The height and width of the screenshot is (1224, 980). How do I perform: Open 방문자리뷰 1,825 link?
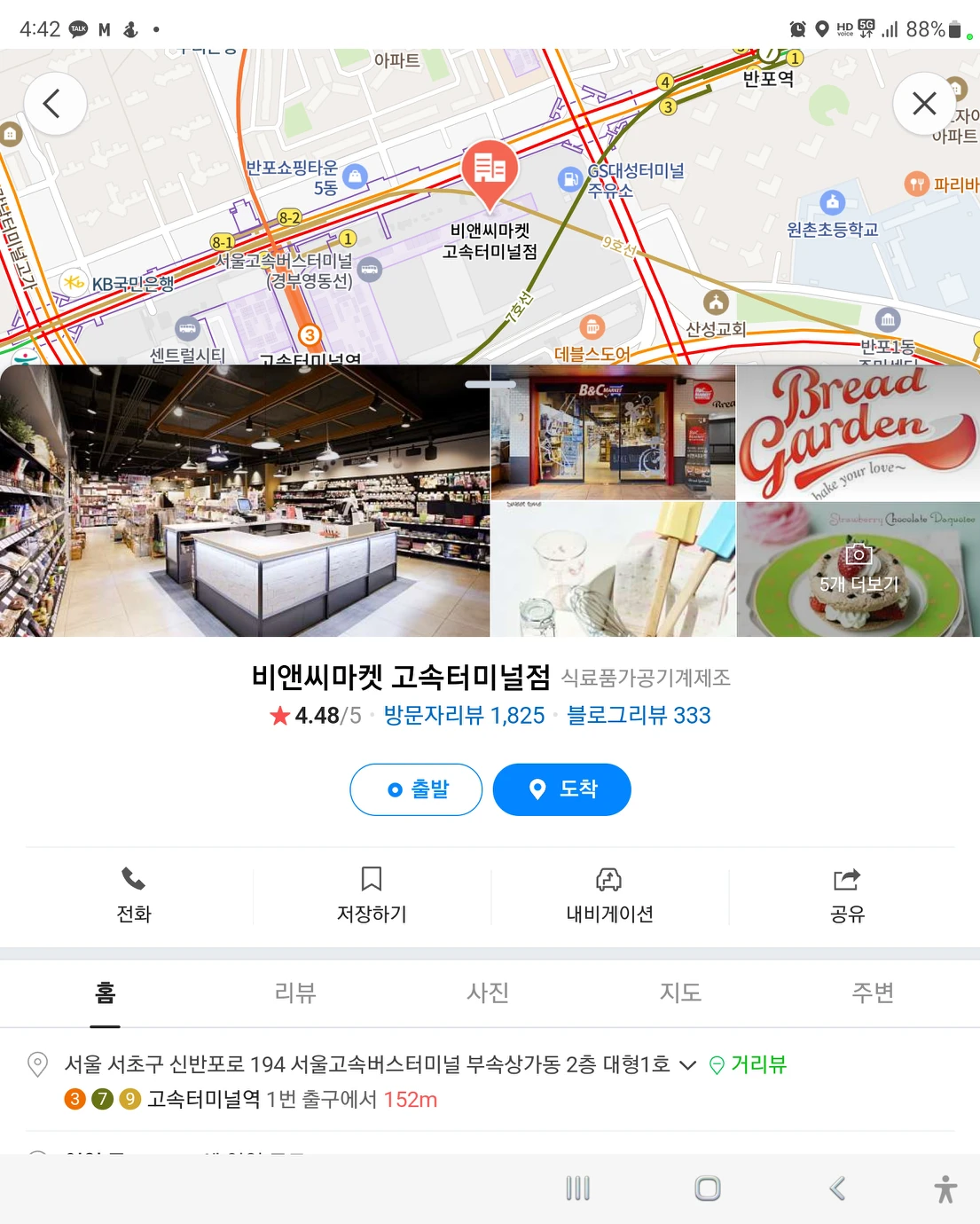(464, 716)
